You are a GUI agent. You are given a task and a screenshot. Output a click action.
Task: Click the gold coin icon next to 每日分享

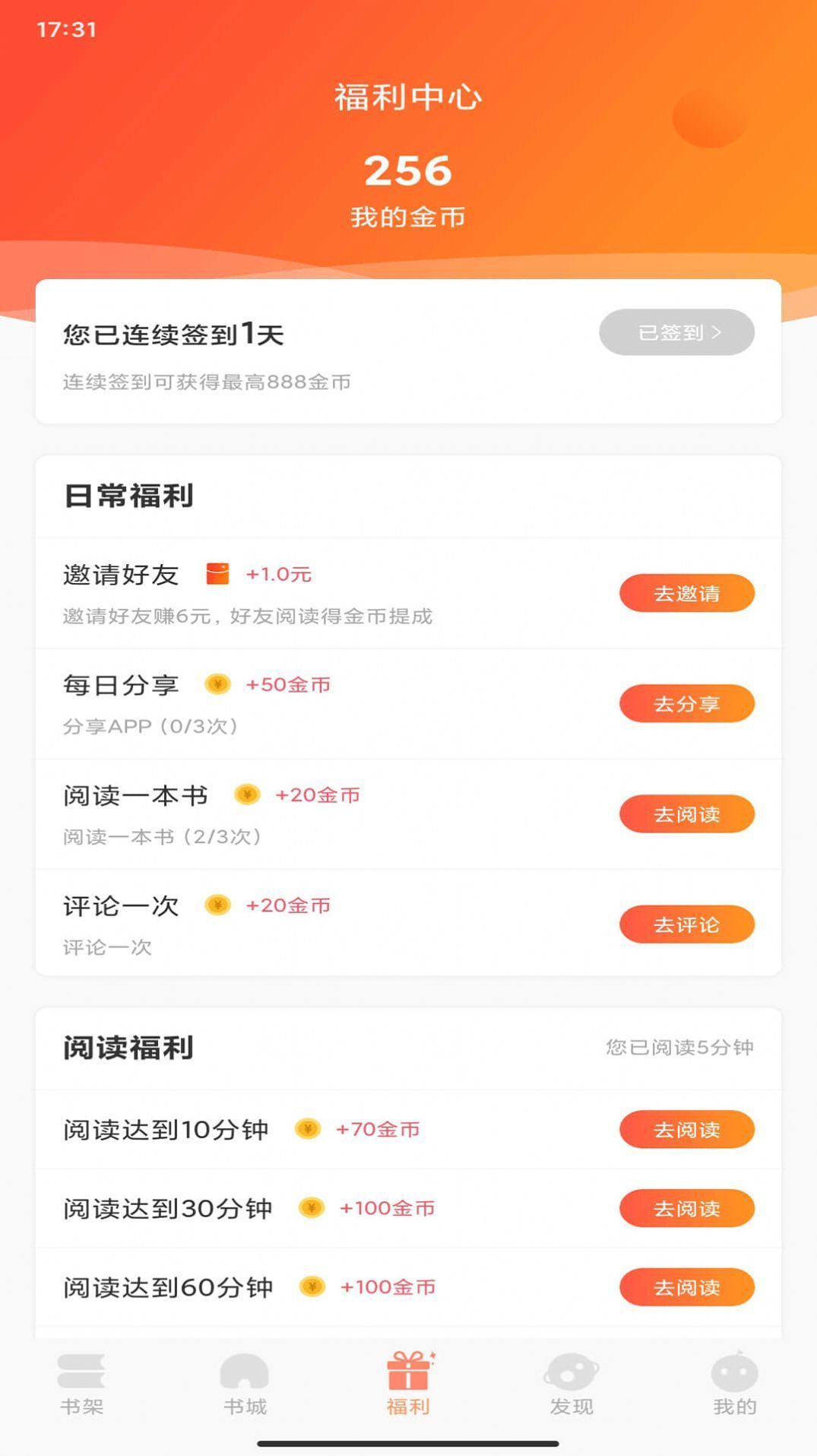218,684
